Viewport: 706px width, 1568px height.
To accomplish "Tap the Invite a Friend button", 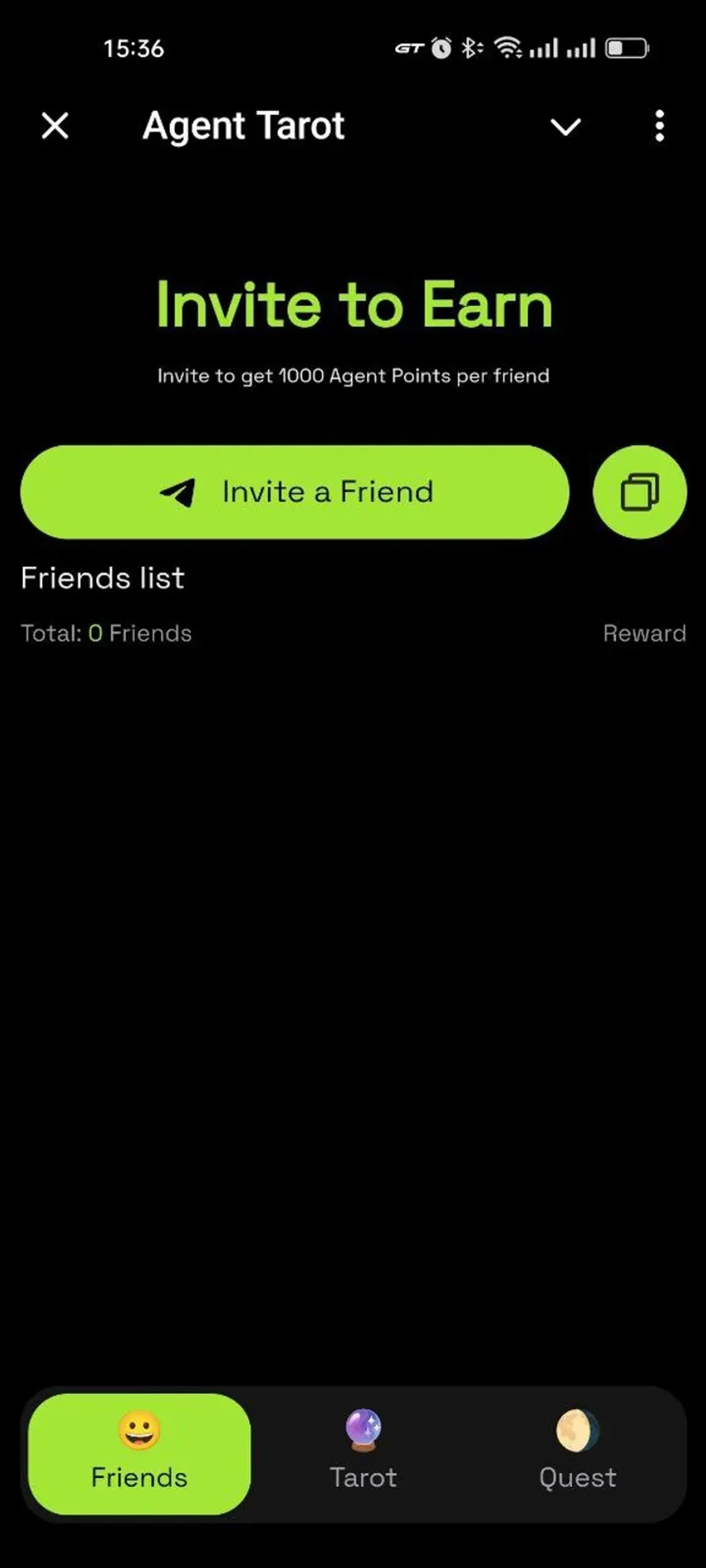I will [x=295, y=492].
